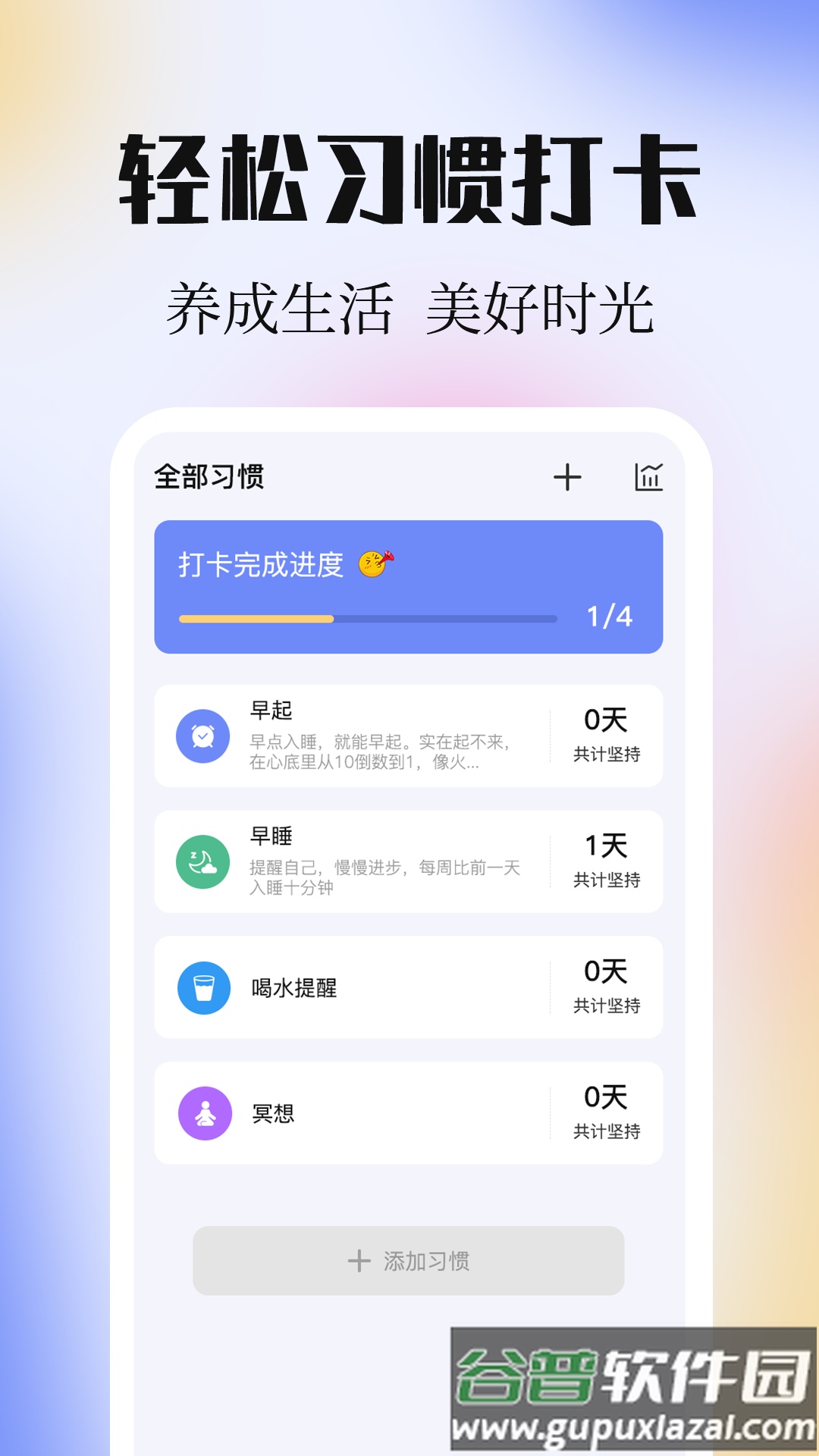Select the alarm clock icon for 早起
The image size is (819, 1456).
click(203, 734)
